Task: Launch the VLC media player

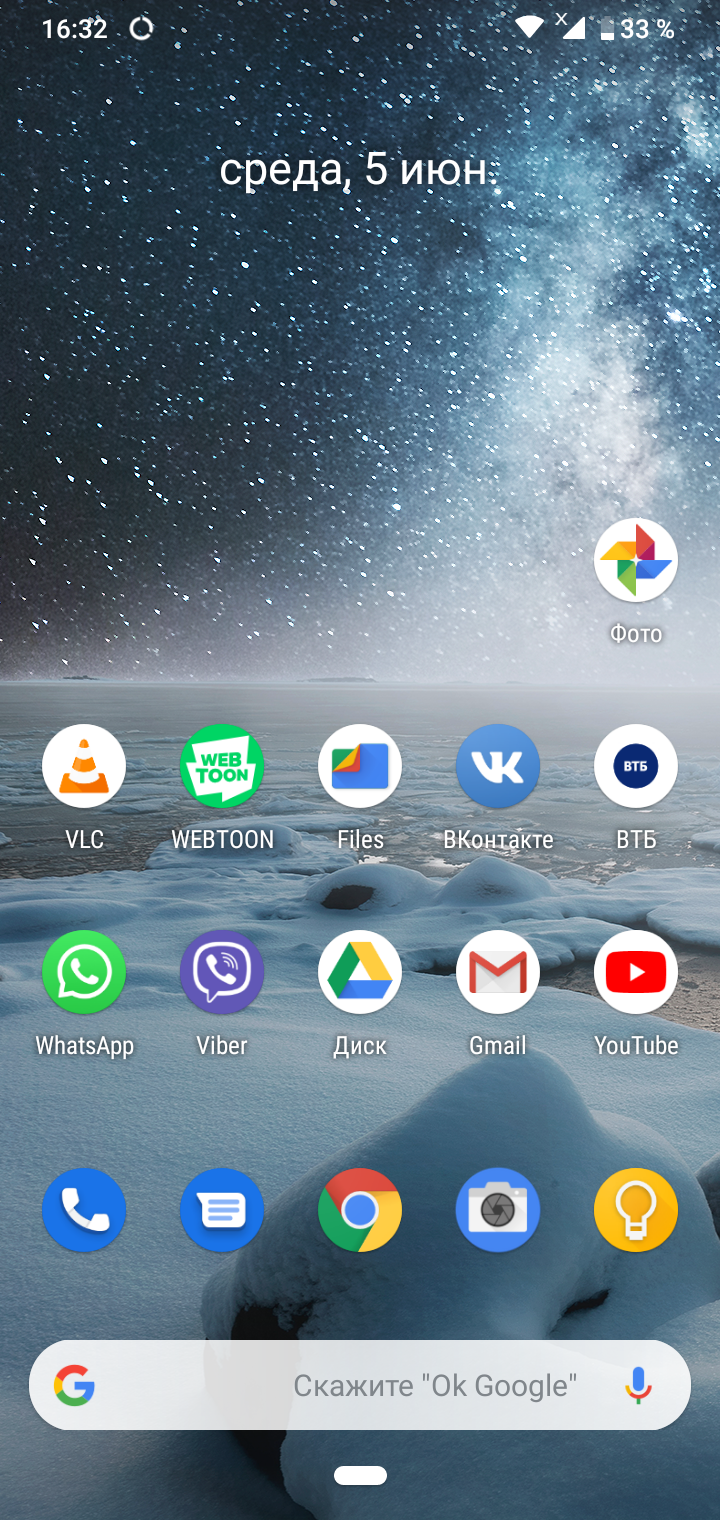Action: [84, 766]
